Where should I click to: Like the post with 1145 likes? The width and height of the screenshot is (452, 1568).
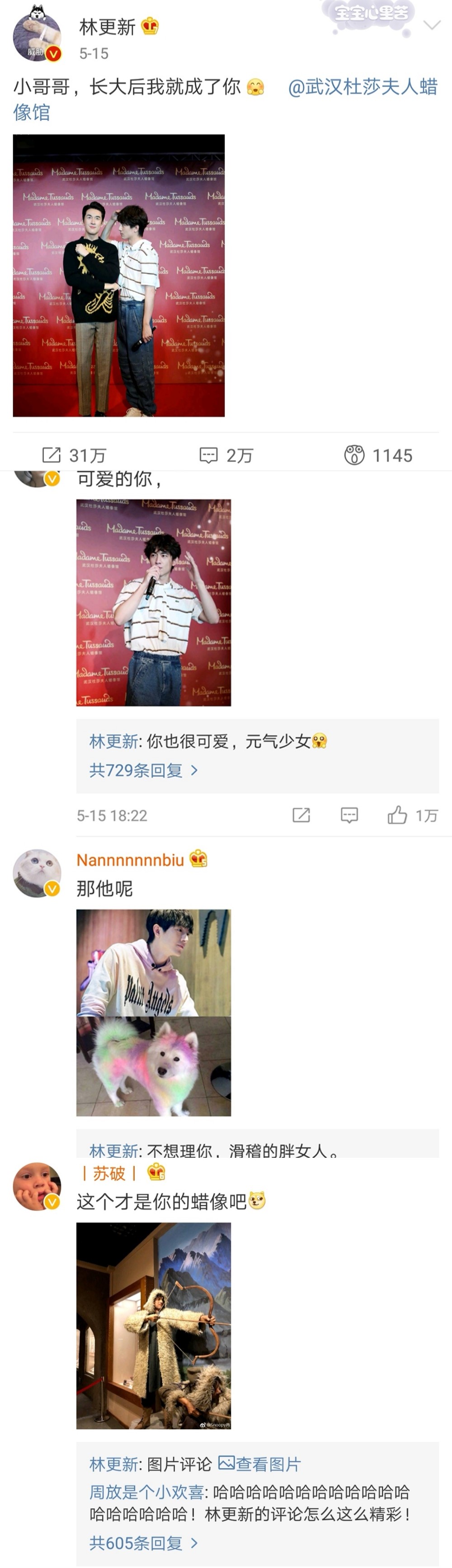click(378, 455)
